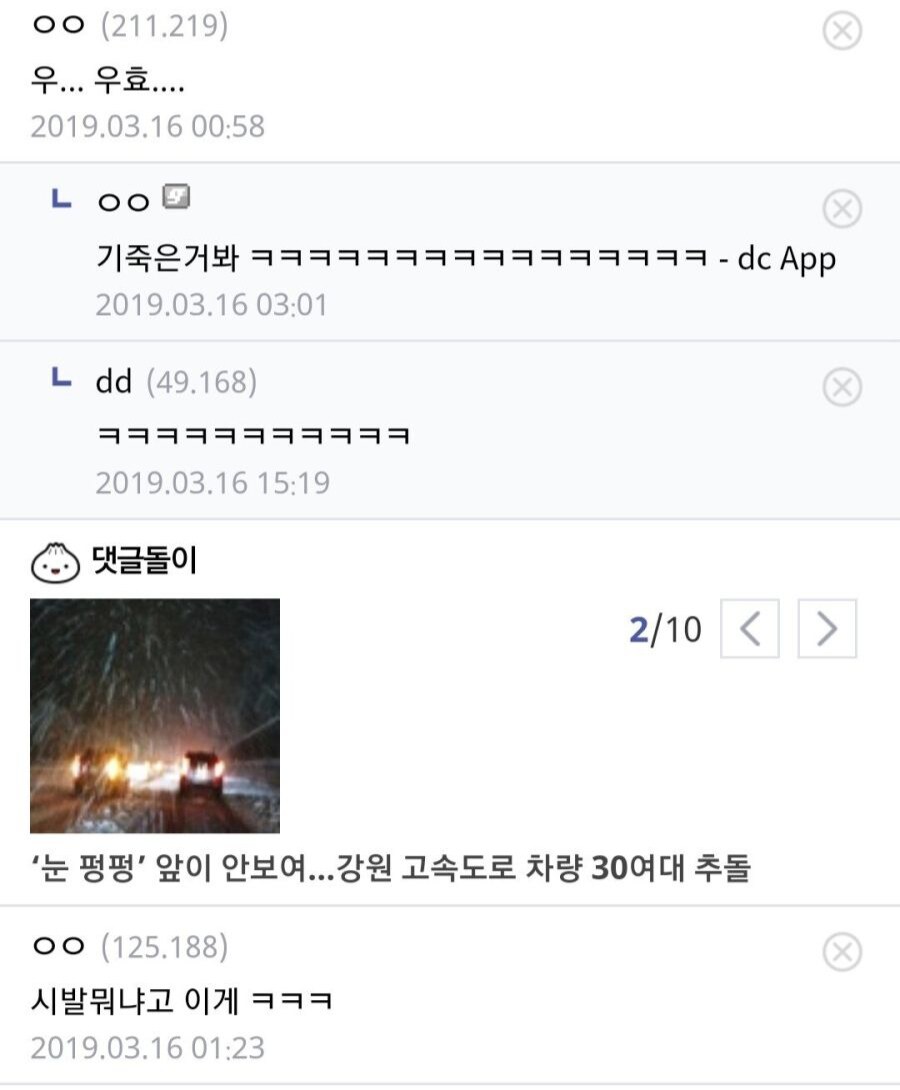Click the reply arrow before the ㅇㅇ reply comment
900x1090 pixels.
[x=62, y=199]
